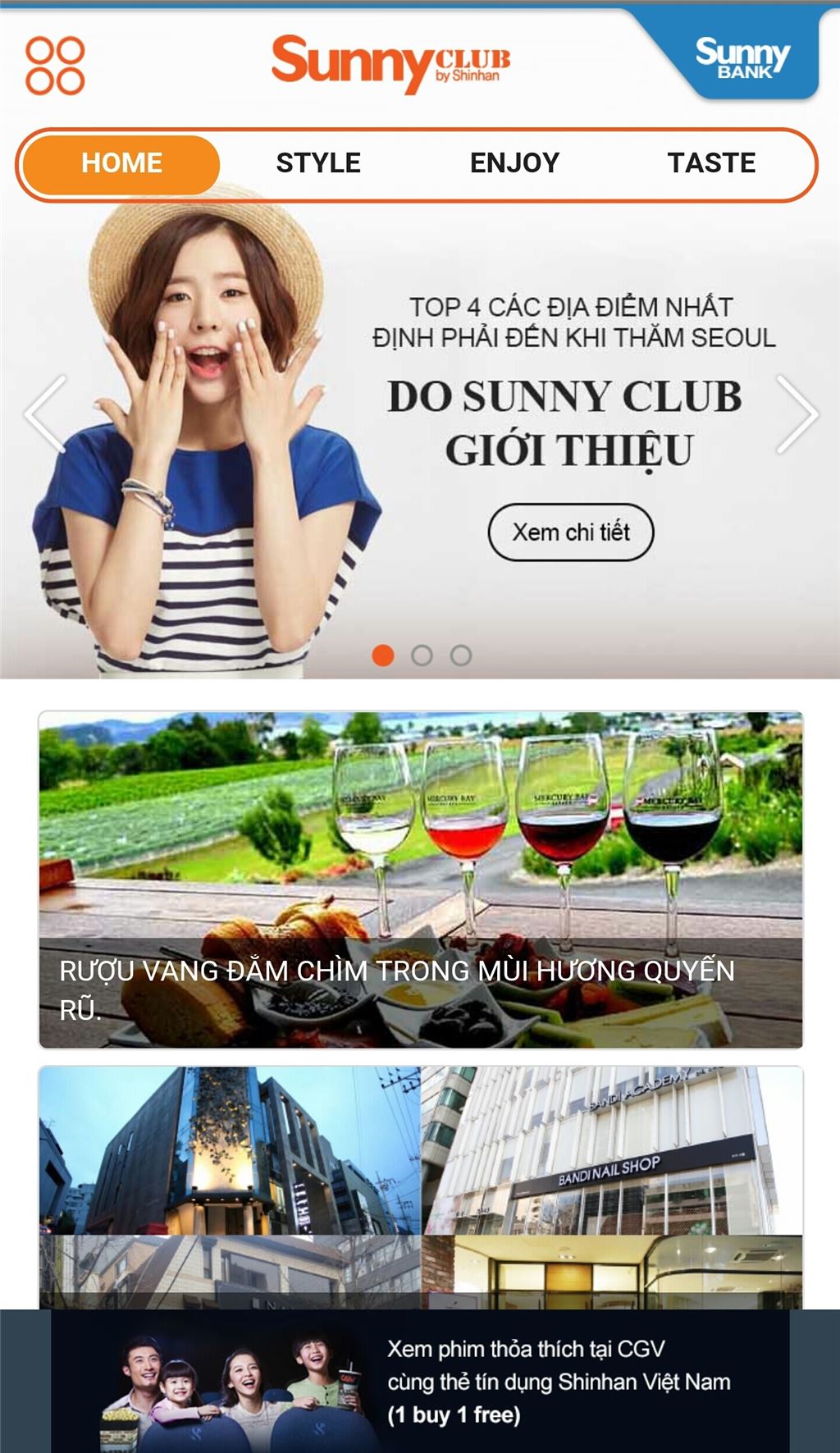Image resolution: width=840 pixels, height=1453 pixels.
Task: Switch to the ENJOY tab
Action: tap(514, 163)
